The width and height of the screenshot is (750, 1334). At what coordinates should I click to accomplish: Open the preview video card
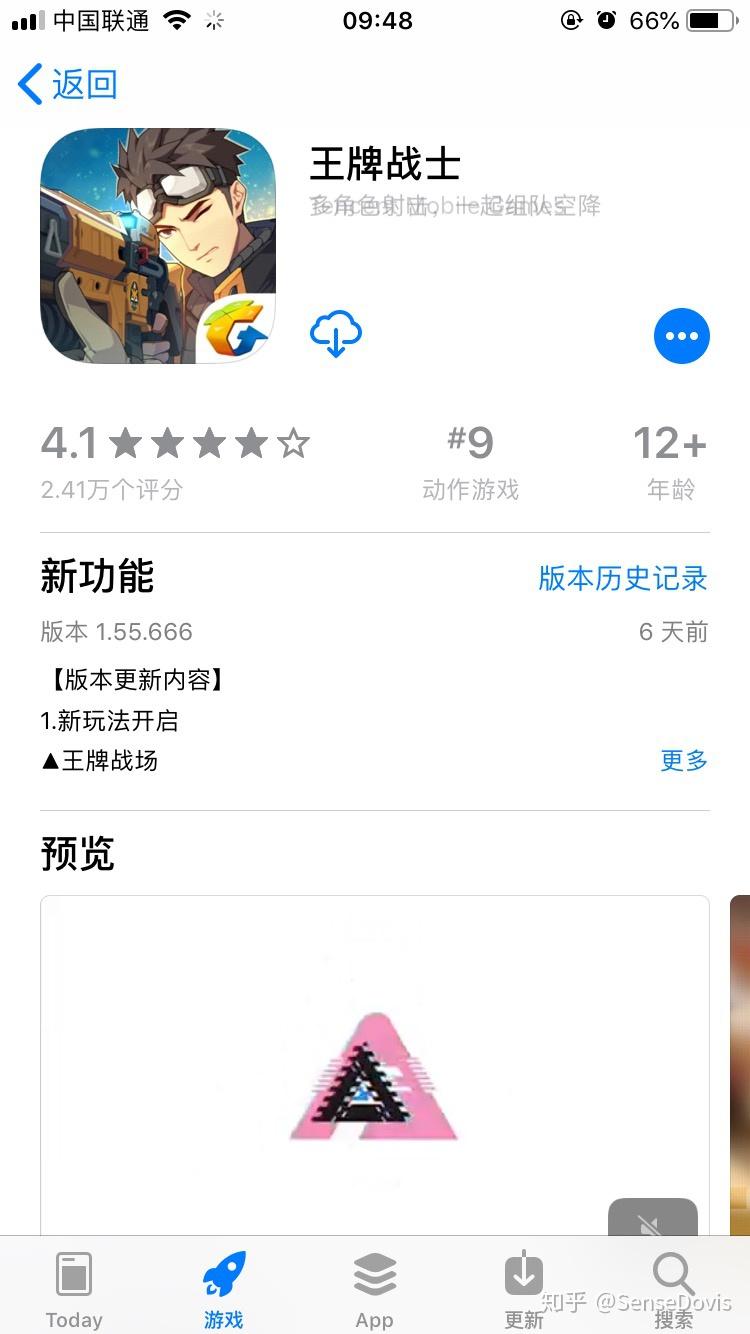(x=375, y=1060)
